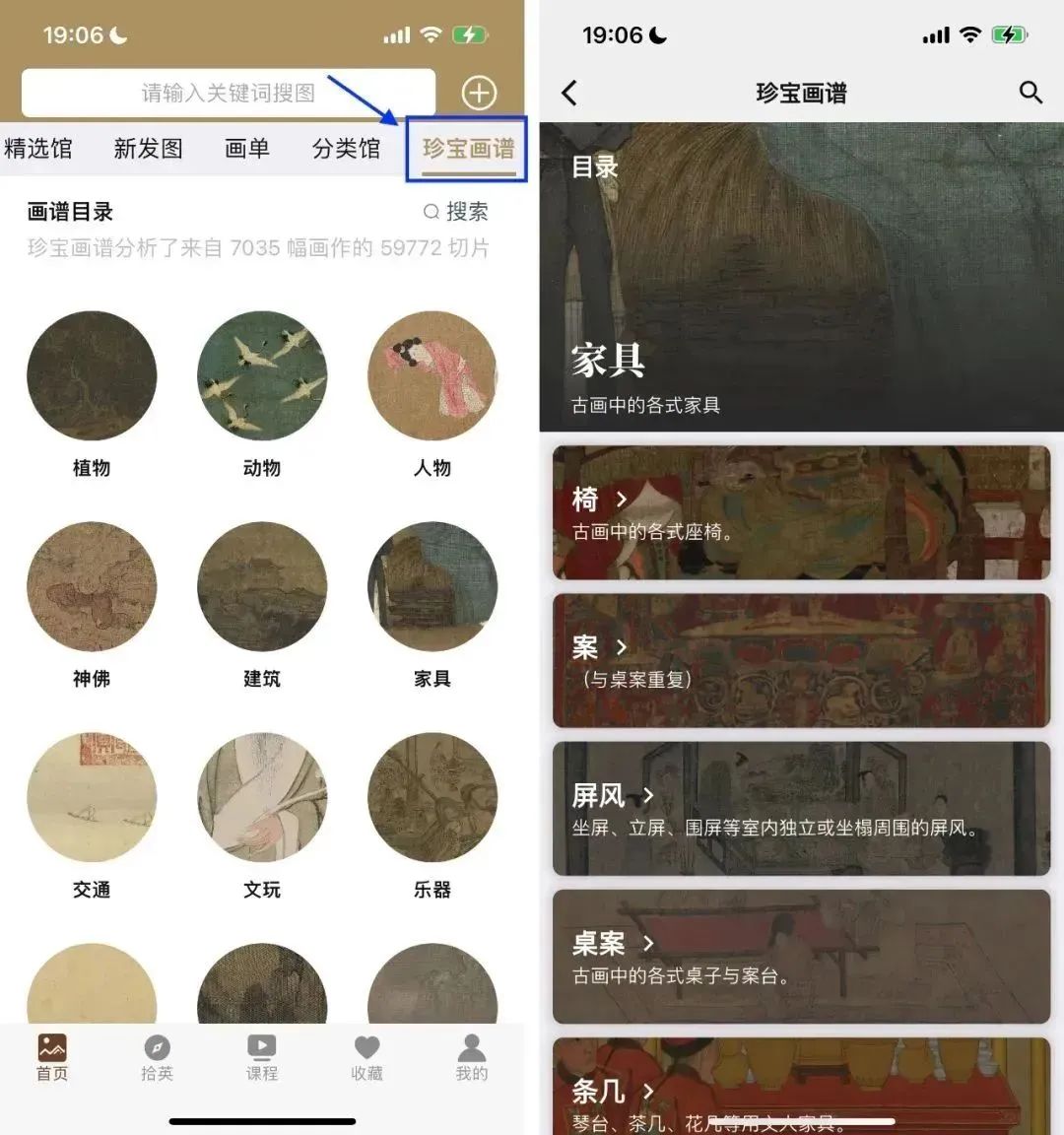Browse the 动物 category
Image resolution: width=1064 pixels, height=1135 pixels.
262,377
